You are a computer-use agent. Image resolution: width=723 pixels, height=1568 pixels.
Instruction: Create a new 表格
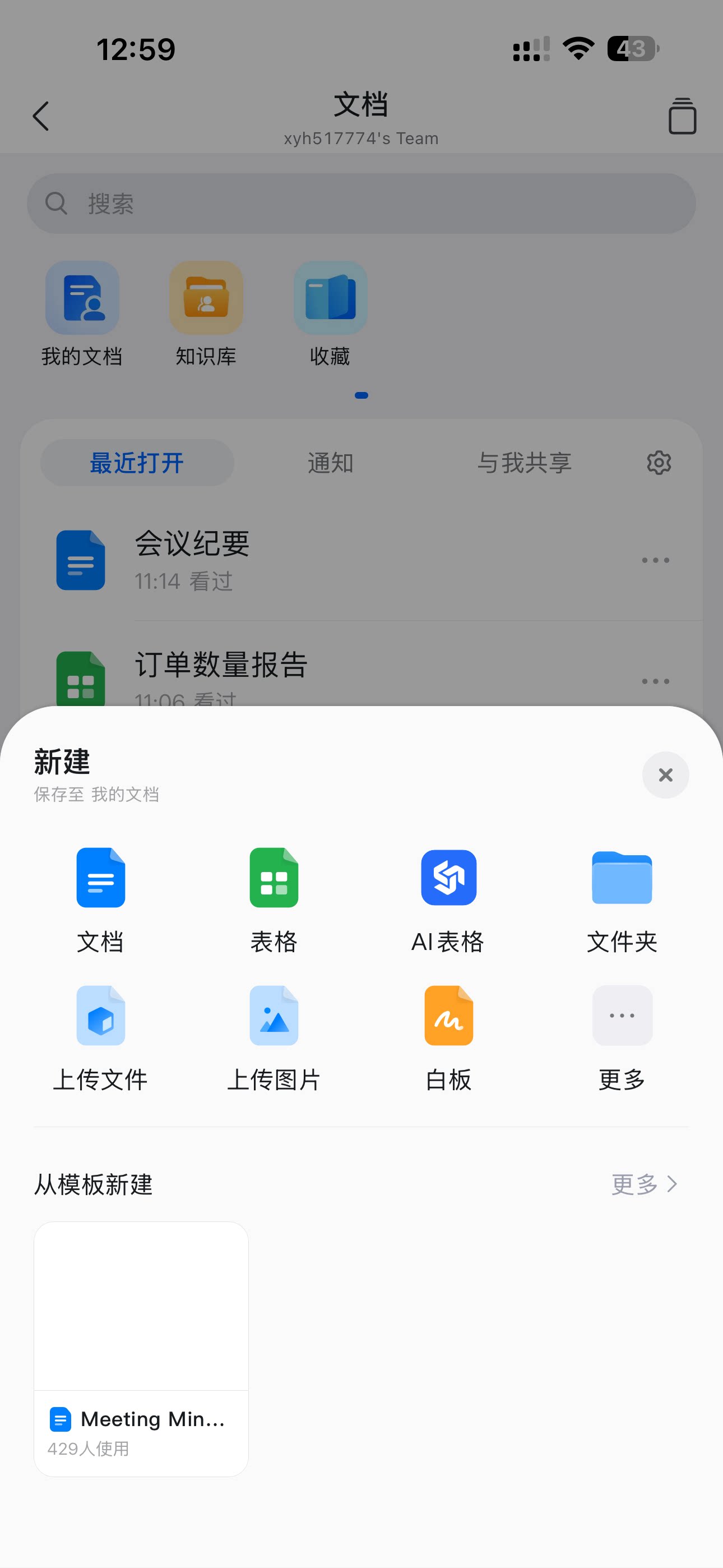coord(274,900)
